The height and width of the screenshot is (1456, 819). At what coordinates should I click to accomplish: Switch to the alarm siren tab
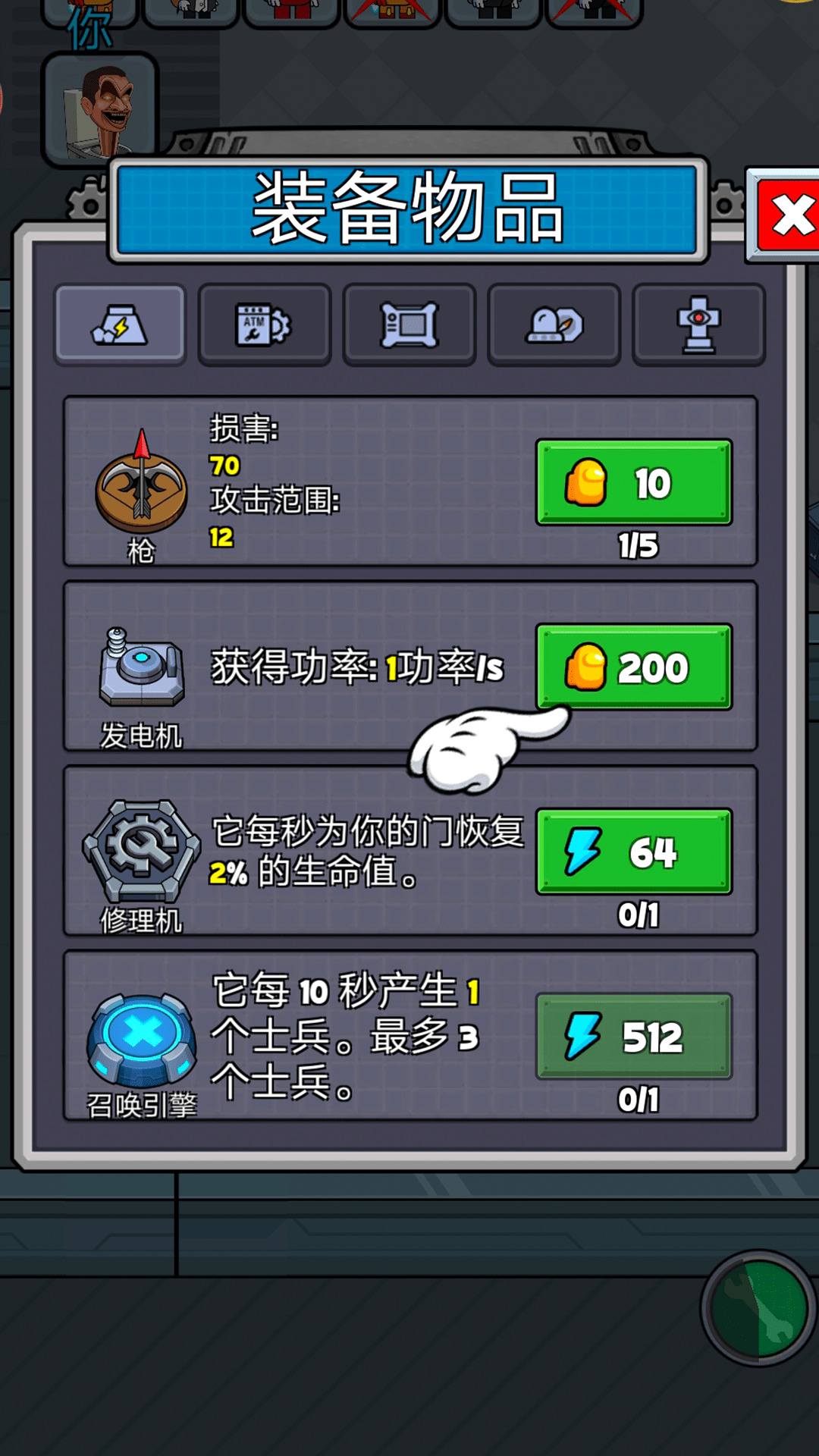(x=554, y=325)
